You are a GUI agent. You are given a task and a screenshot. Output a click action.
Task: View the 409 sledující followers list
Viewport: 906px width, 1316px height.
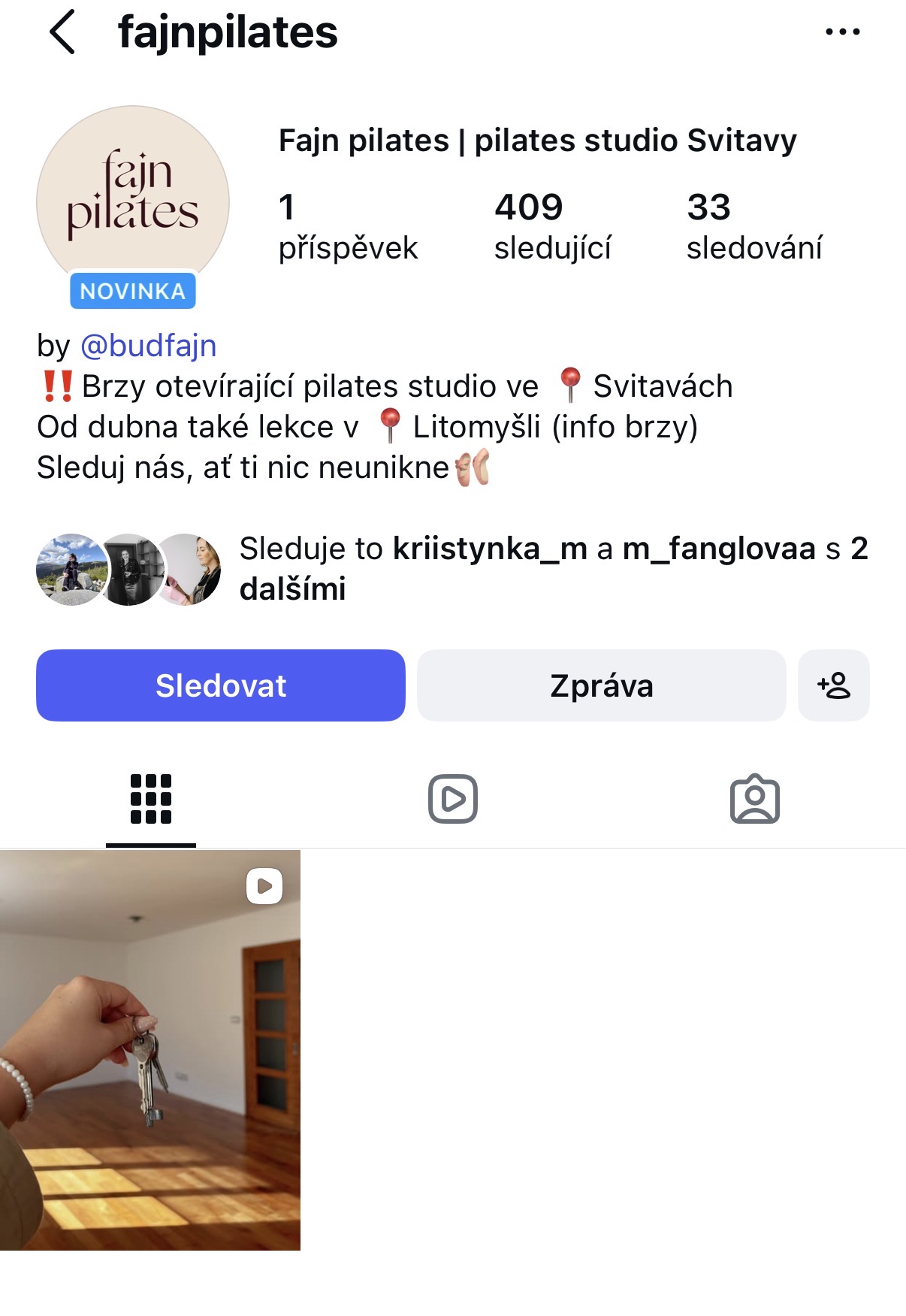coord(552,225)
